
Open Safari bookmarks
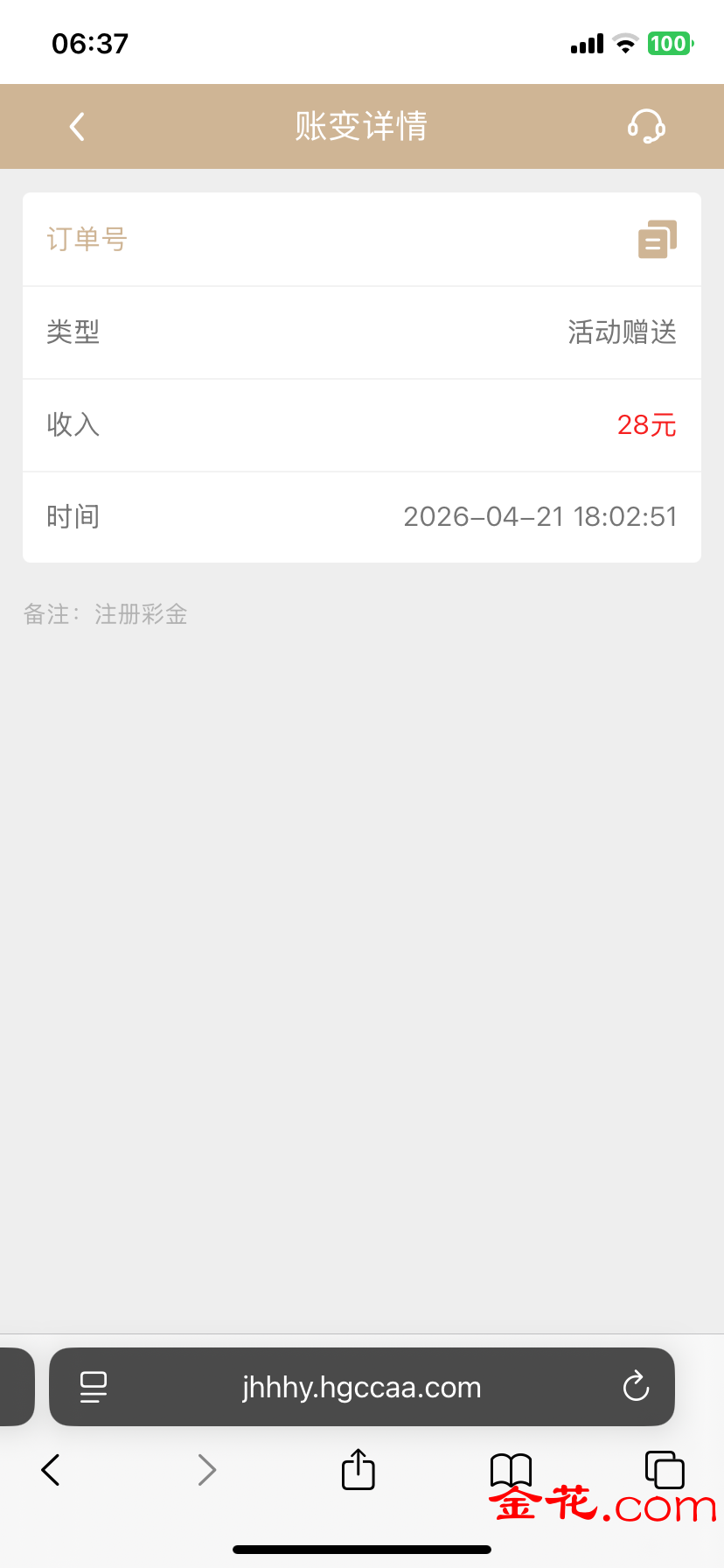tap(511, 1469)
